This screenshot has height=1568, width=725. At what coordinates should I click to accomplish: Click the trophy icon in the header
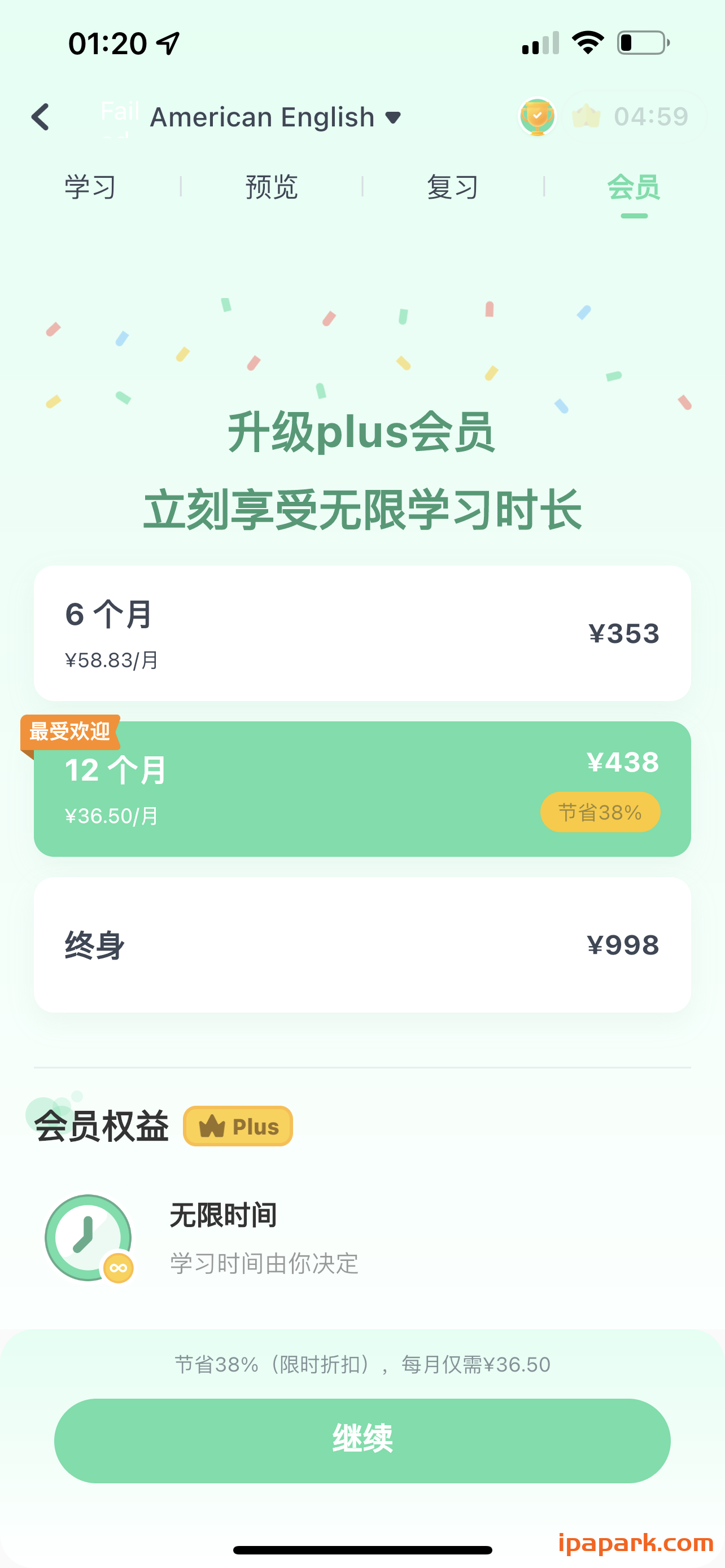536,116
